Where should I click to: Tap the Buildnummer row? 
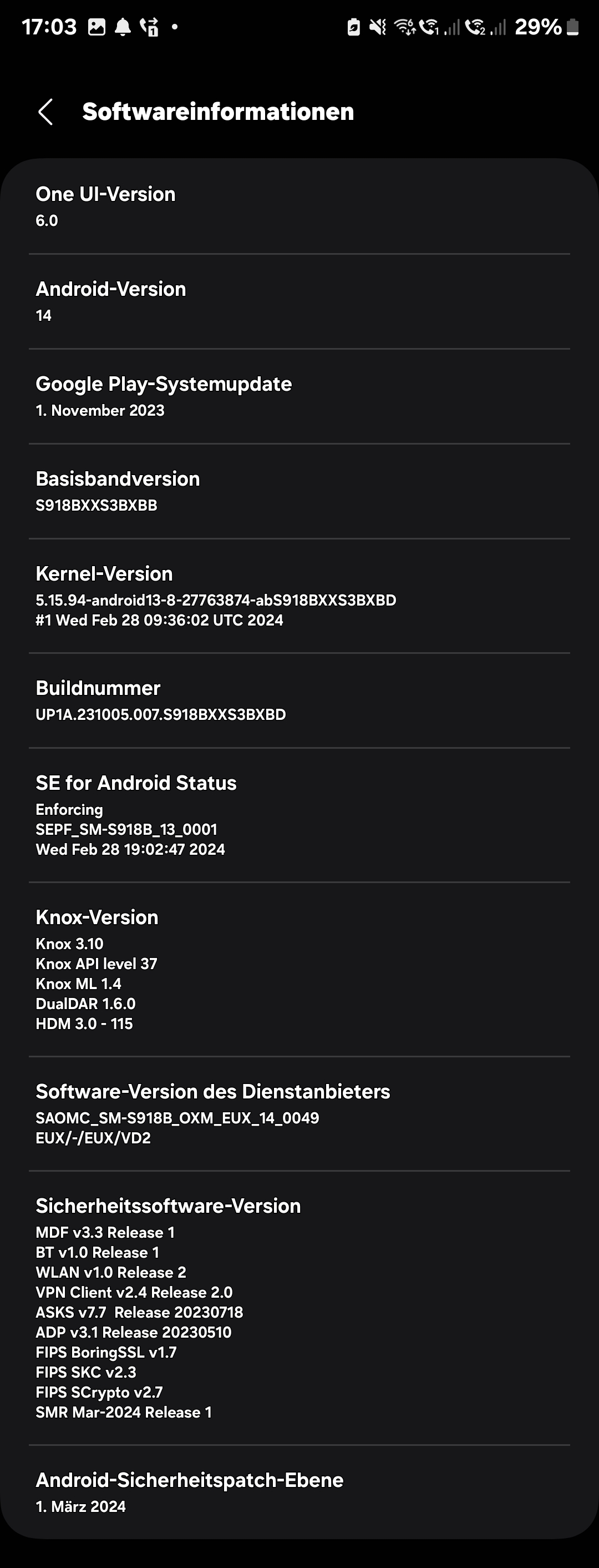pyautogui.click(x=298, y=700)
